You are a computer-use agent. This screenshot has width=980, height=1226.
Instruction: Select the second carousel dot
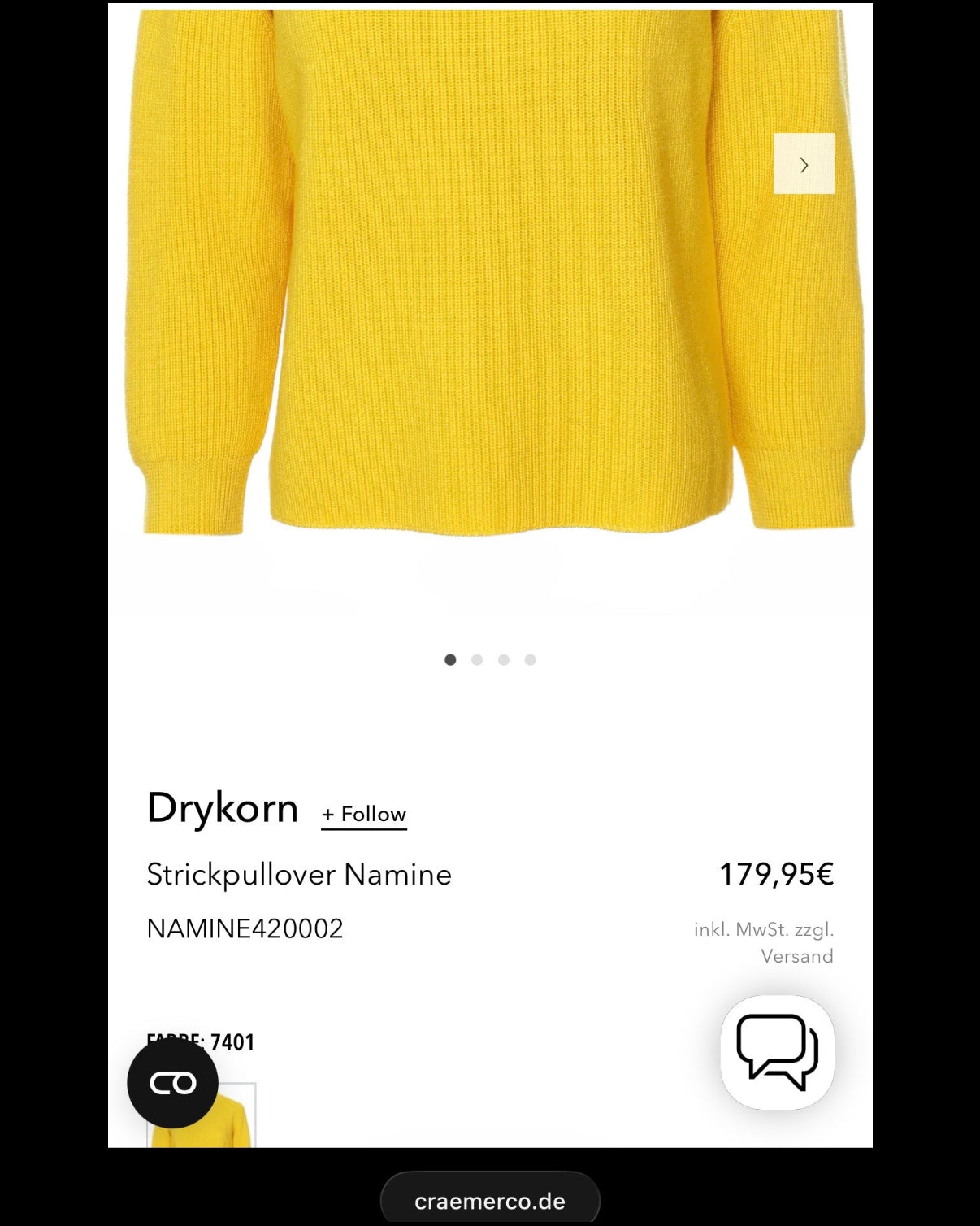pos(477,660)
